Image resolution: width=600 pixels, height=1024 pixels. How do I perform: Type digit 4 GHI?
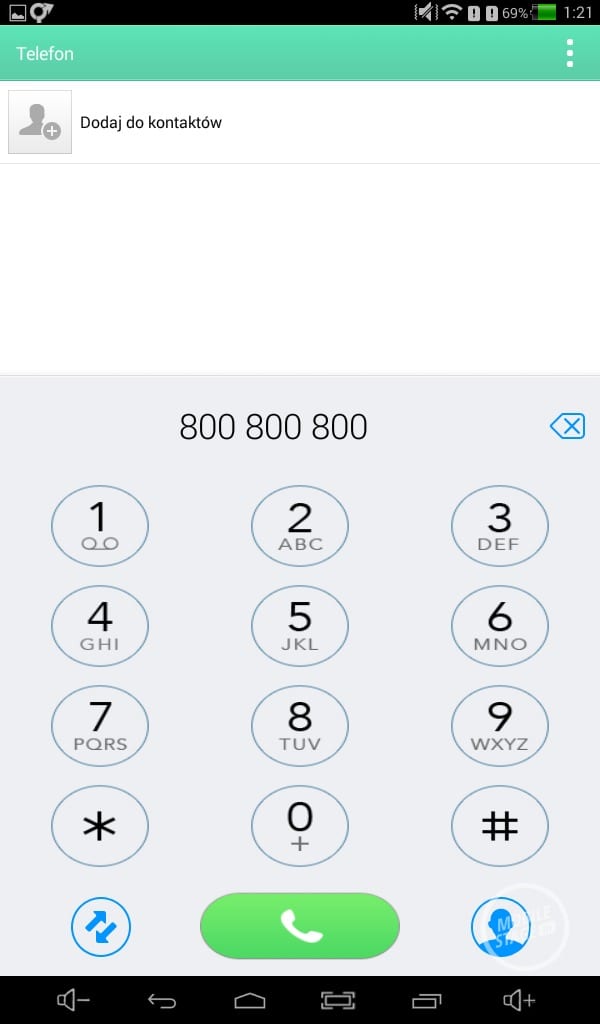[x=100, y=626]
